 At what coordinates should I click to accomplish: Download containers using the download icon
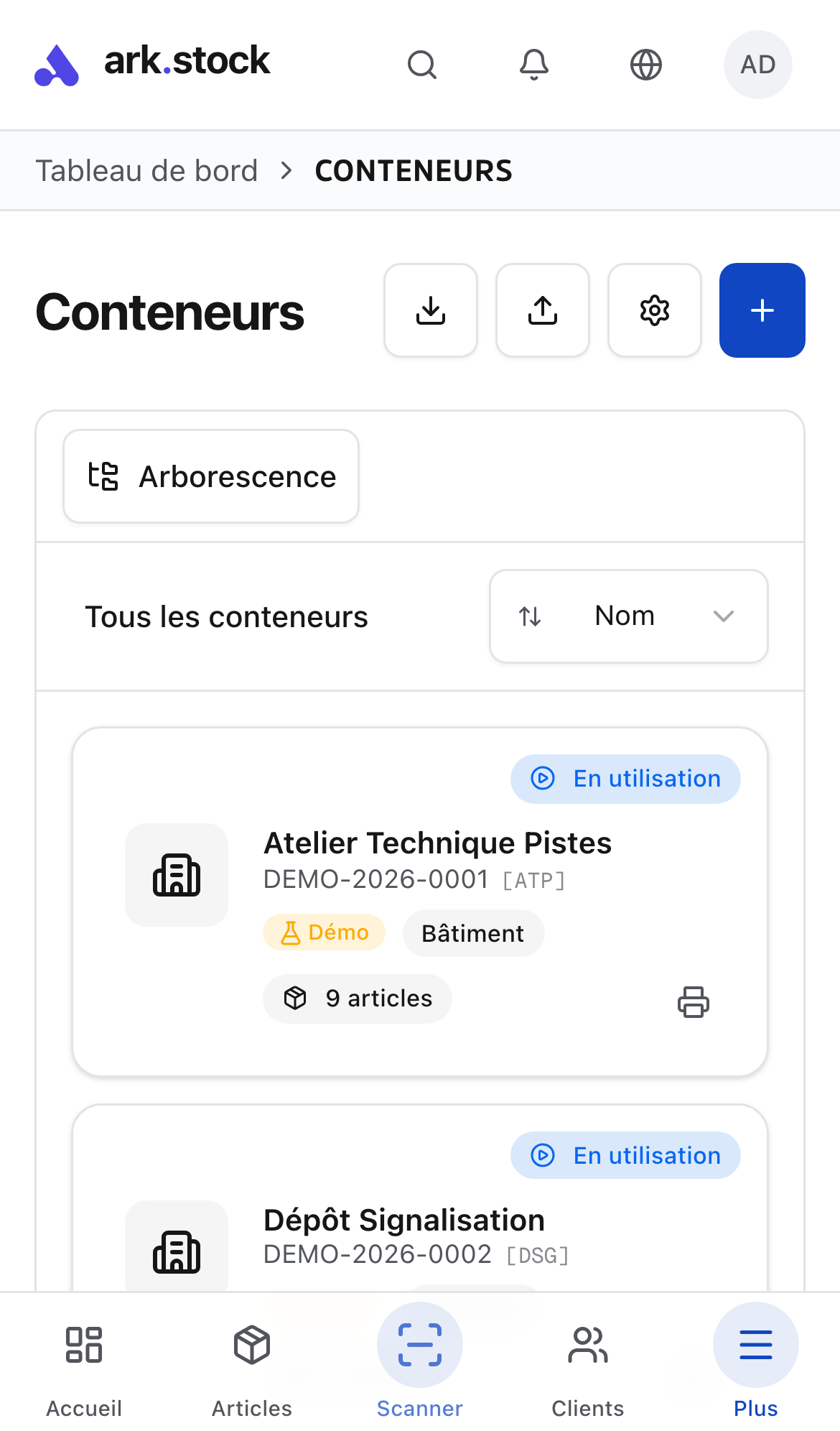(x=431, y=310)
